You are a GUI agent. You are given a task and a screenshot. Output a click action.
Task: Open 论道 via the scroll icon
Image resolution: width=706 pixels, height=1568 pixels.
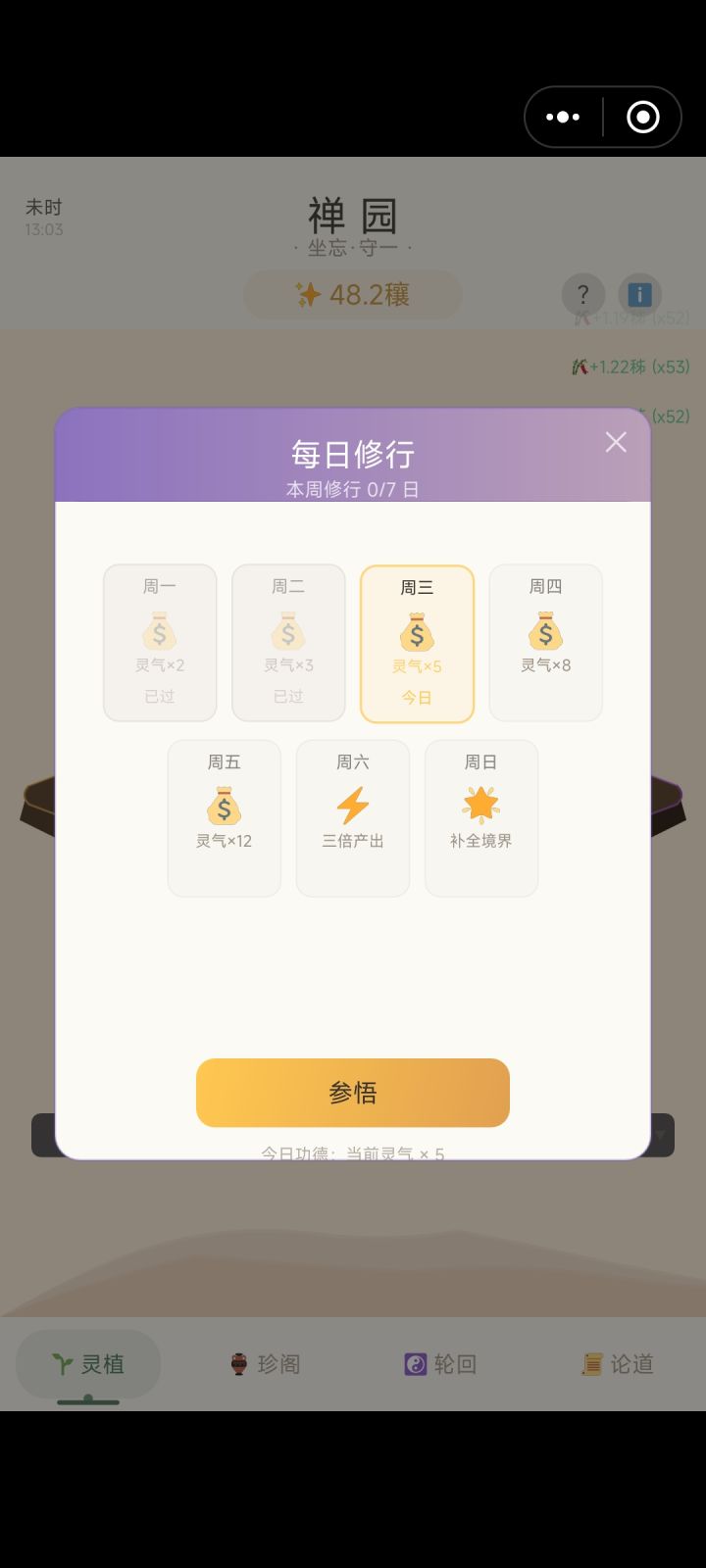(x=589, y=1362)
